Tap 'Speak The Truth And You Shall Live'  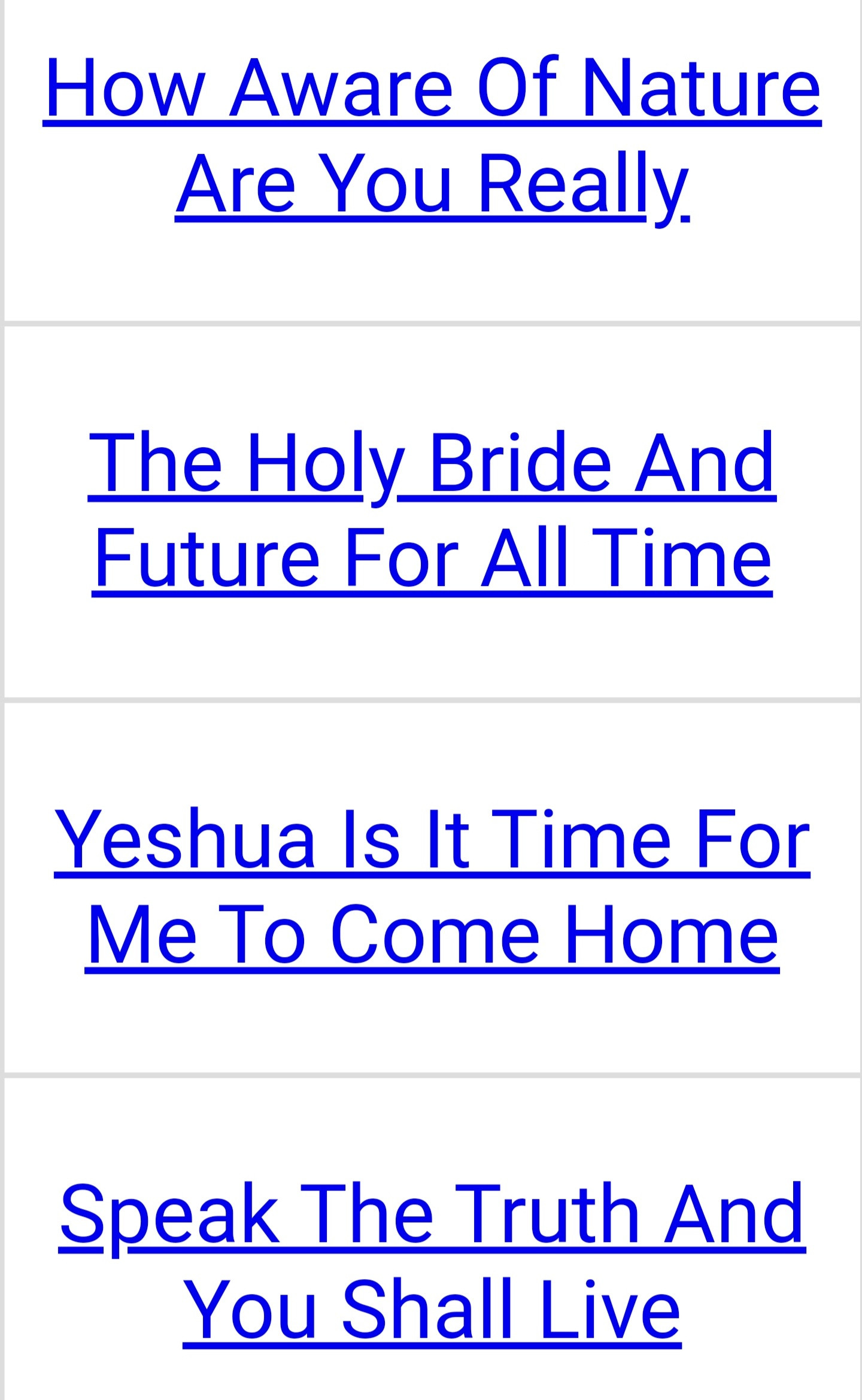(432, 1215)
